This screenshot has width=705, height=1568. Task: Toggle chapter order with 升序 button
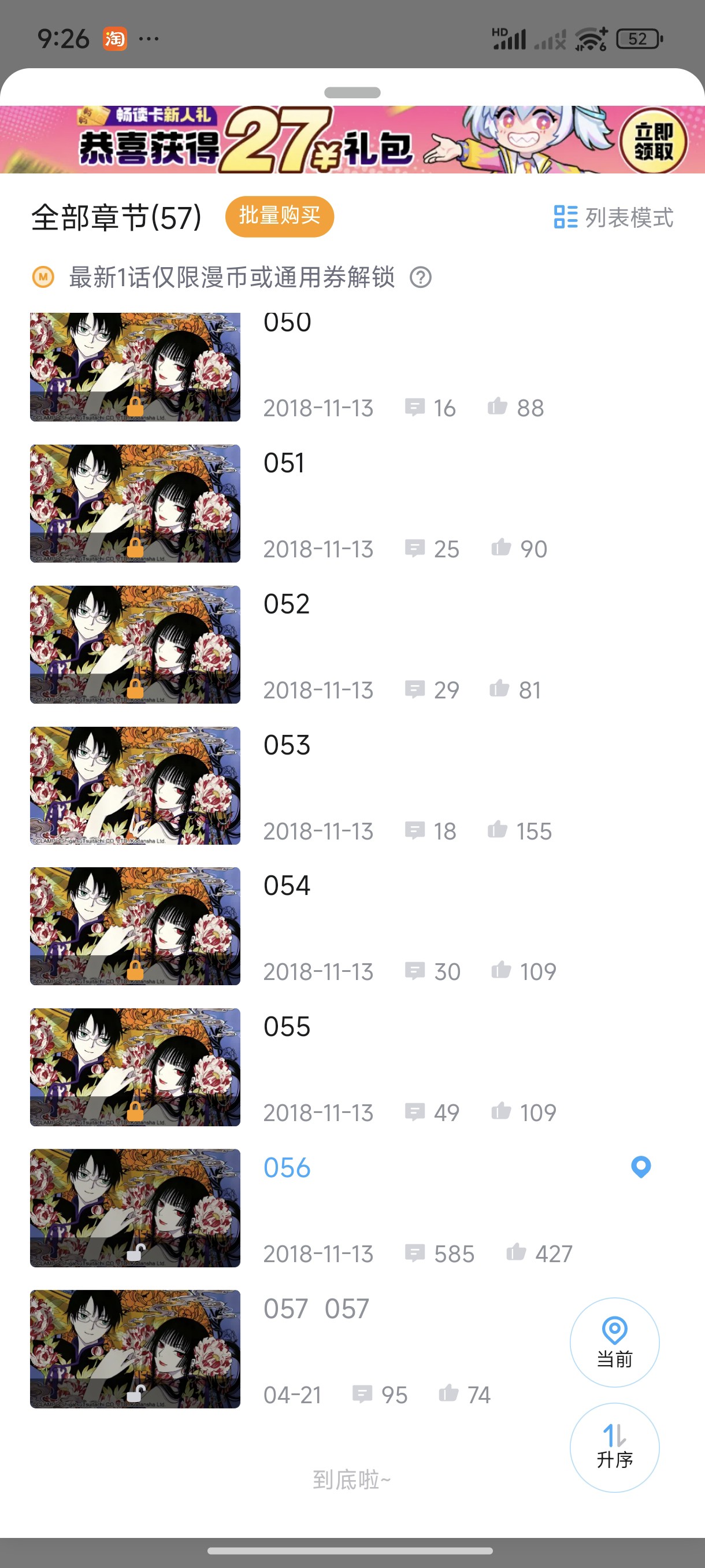coord(614,1448)
